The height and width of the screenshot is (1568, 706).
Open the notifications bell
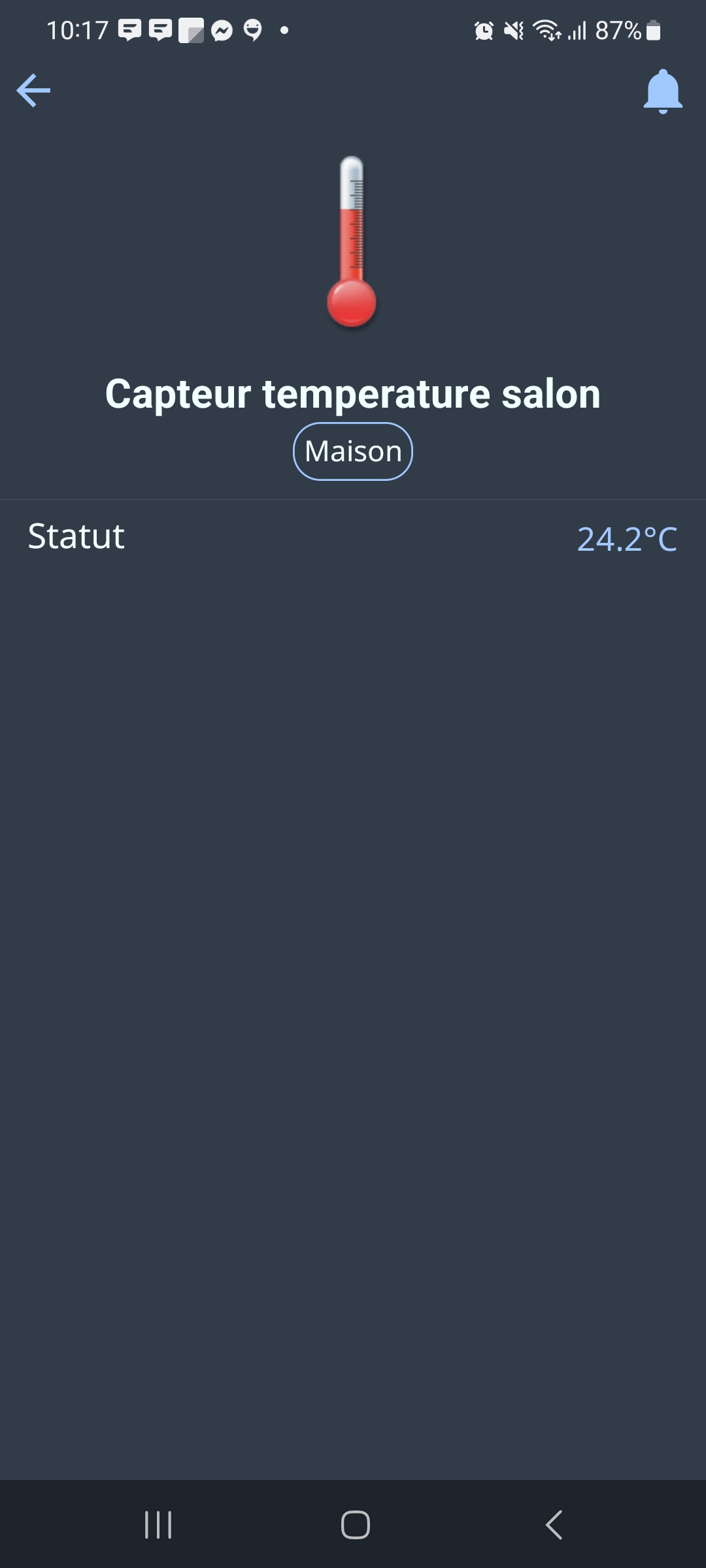coord(662,91)
